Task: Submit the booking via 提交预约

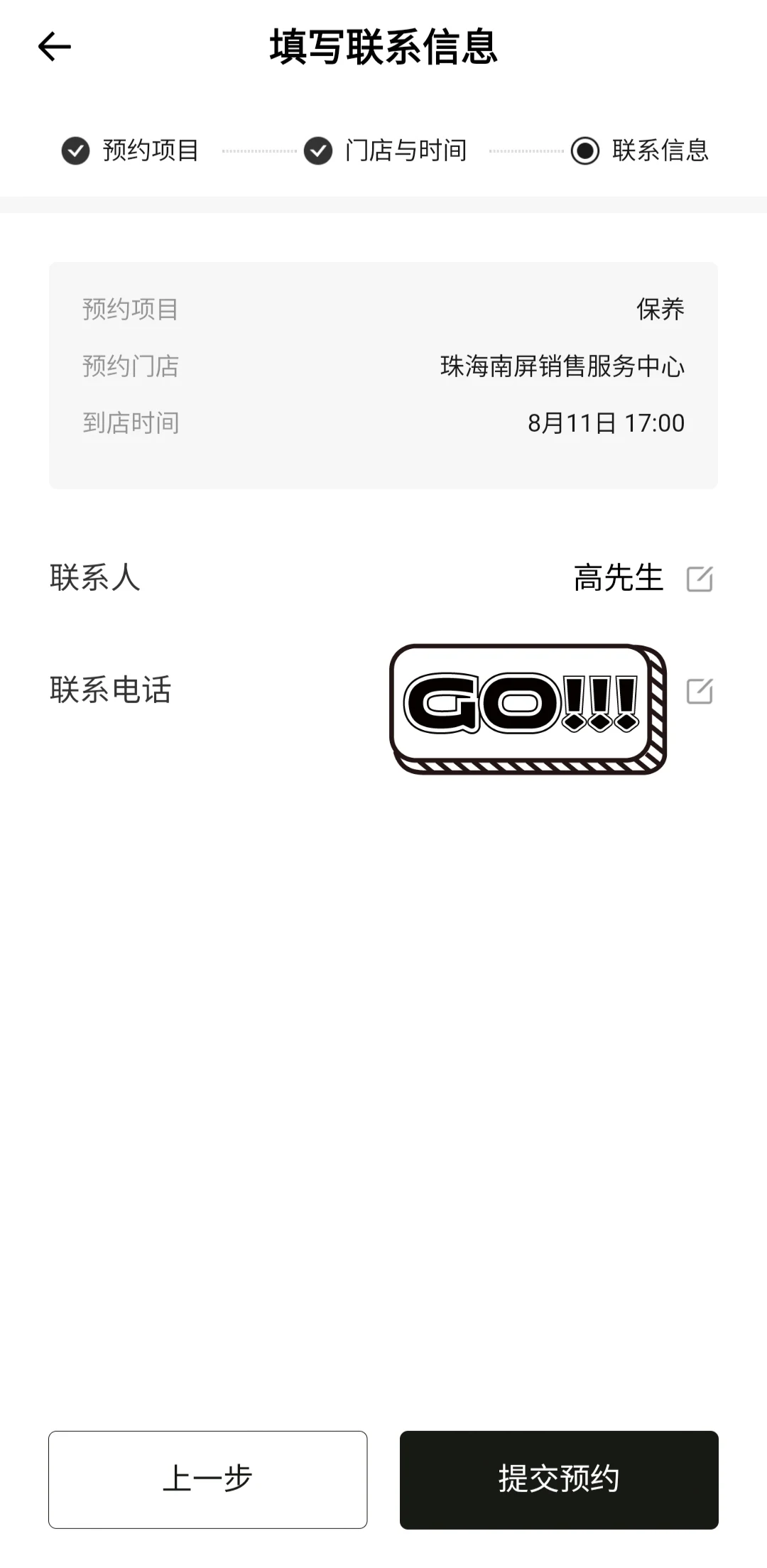Action: 559,1479
